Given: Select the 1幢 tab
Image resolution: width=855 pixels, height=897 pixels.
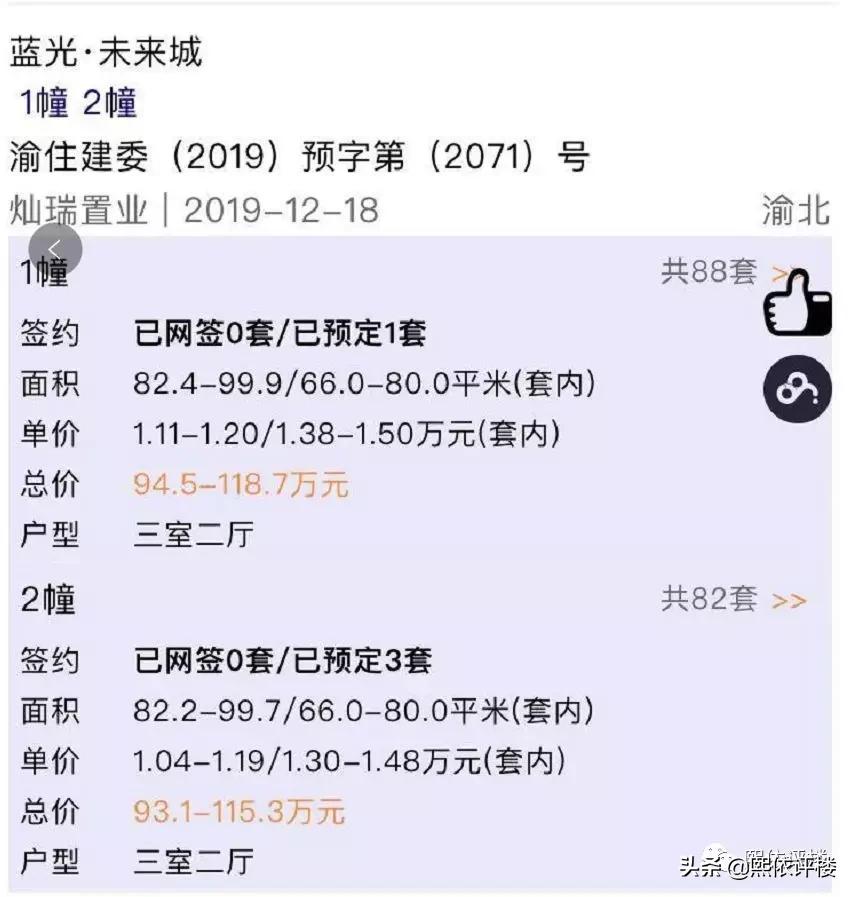Looking at the screenshot, I should pos(41,103).
